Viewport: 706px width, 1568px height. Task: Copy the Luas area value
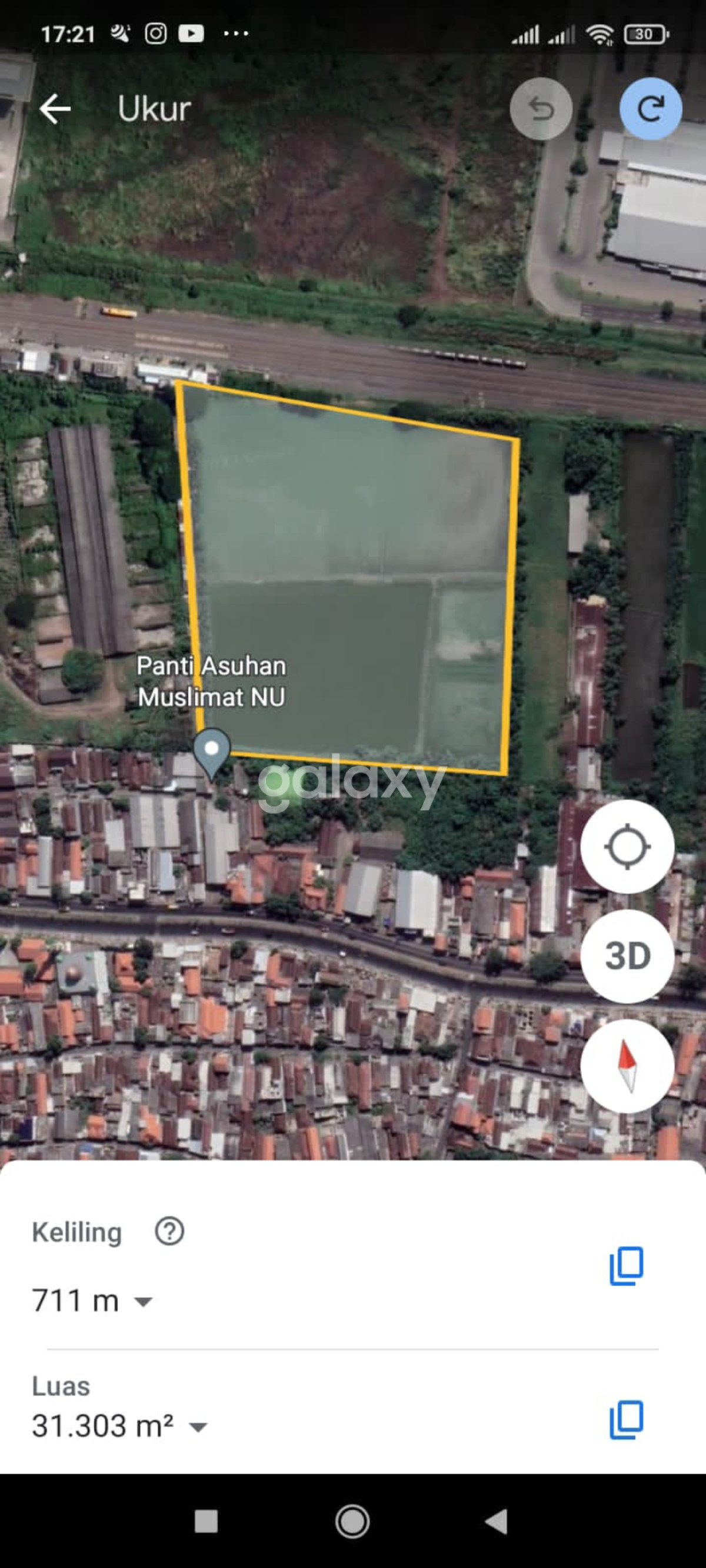(x=626, y=1420)
